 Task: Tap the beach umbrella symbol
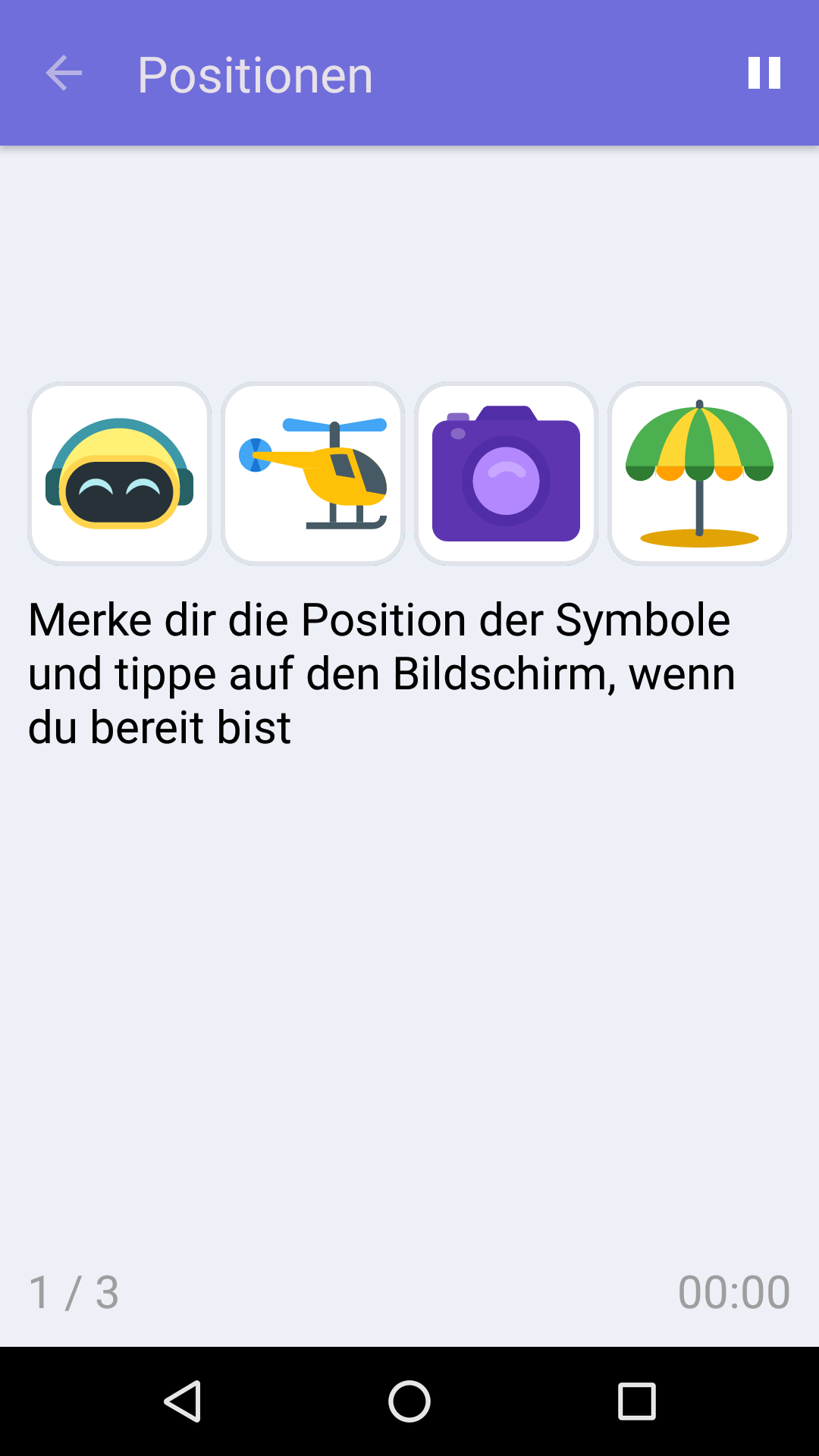(x=698, y=472)
